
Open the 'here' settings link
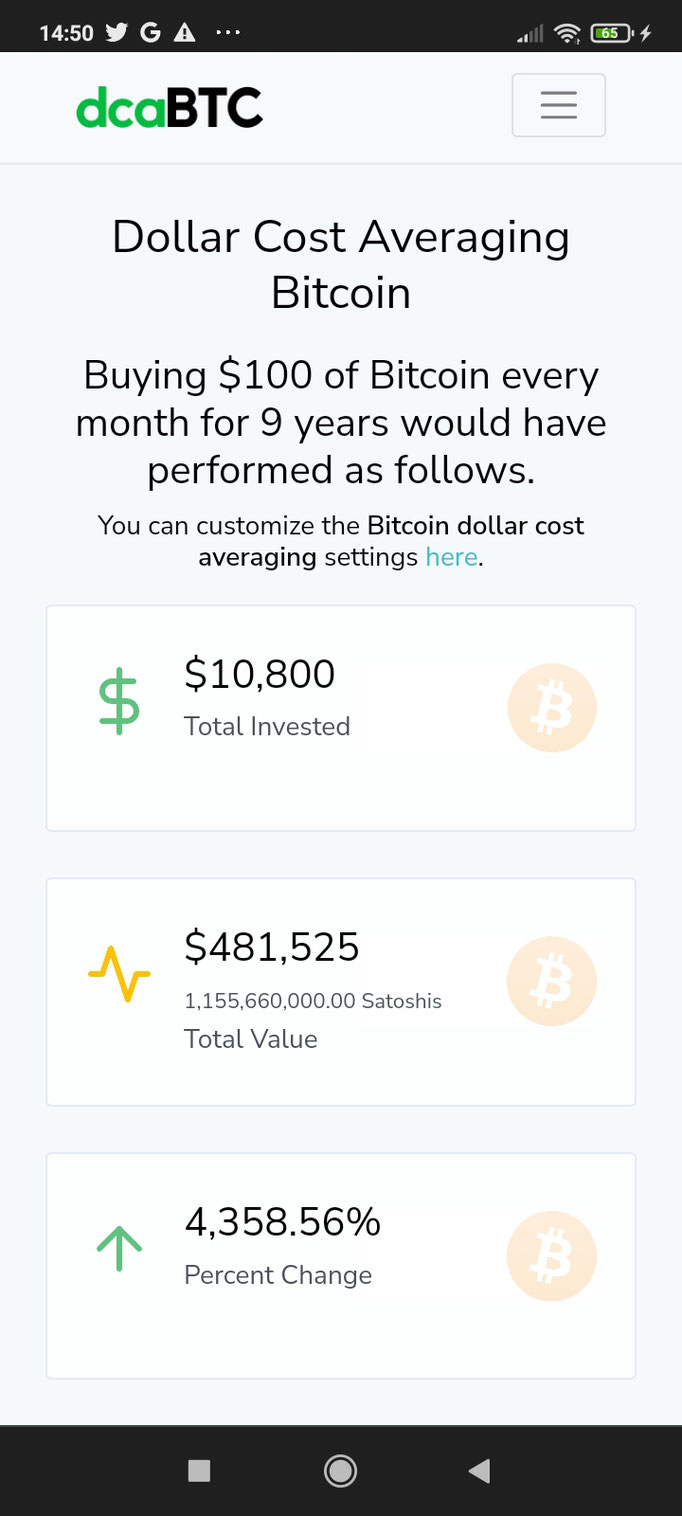pos(451,557)
